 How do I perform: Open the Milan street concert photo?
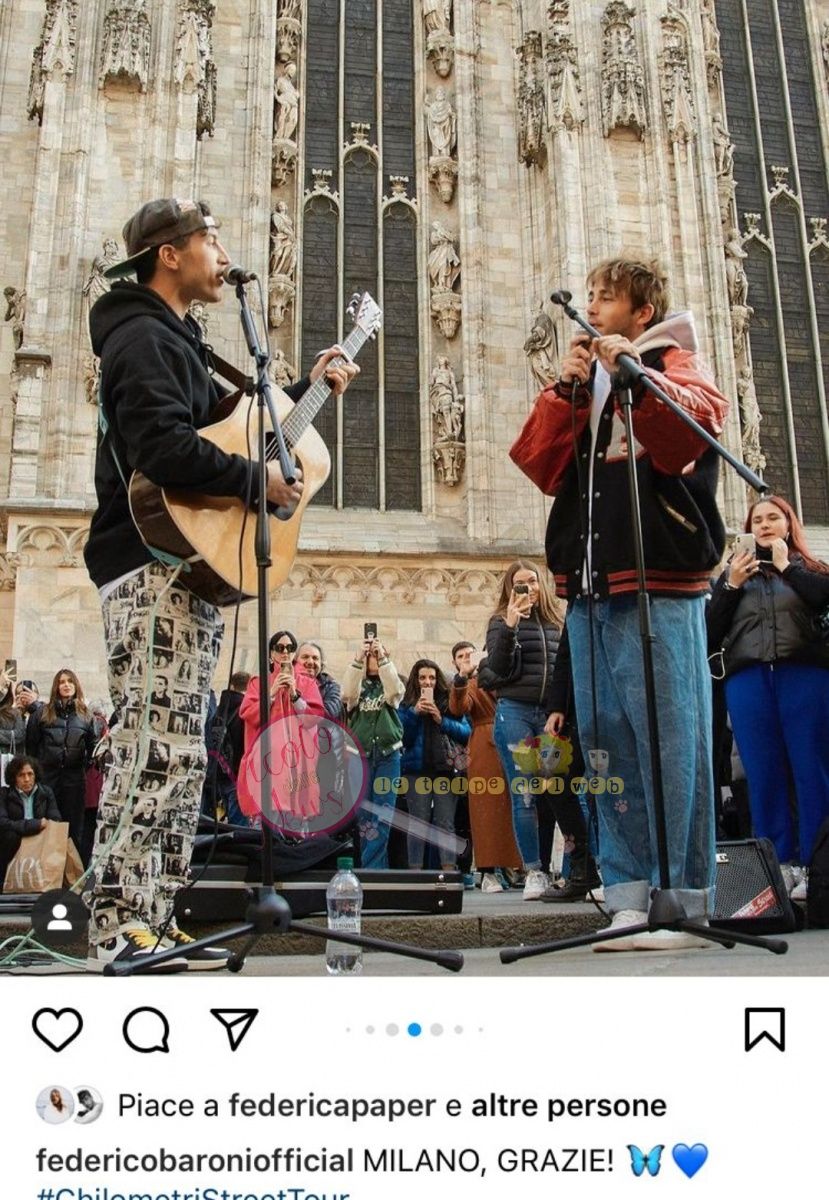tap(414, 480)
